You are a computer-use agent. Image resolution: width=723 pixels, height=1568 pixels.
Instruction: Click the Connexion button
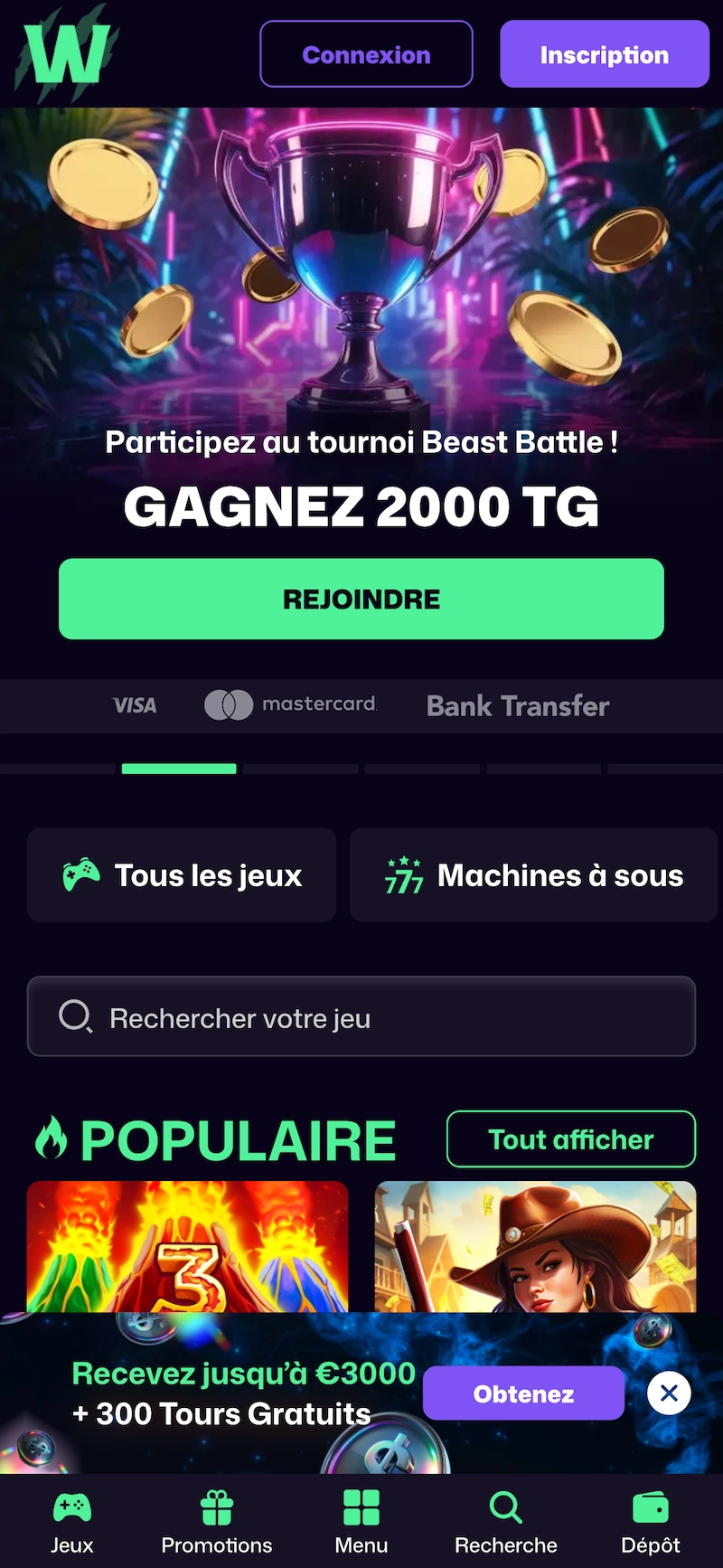point(366,54)
